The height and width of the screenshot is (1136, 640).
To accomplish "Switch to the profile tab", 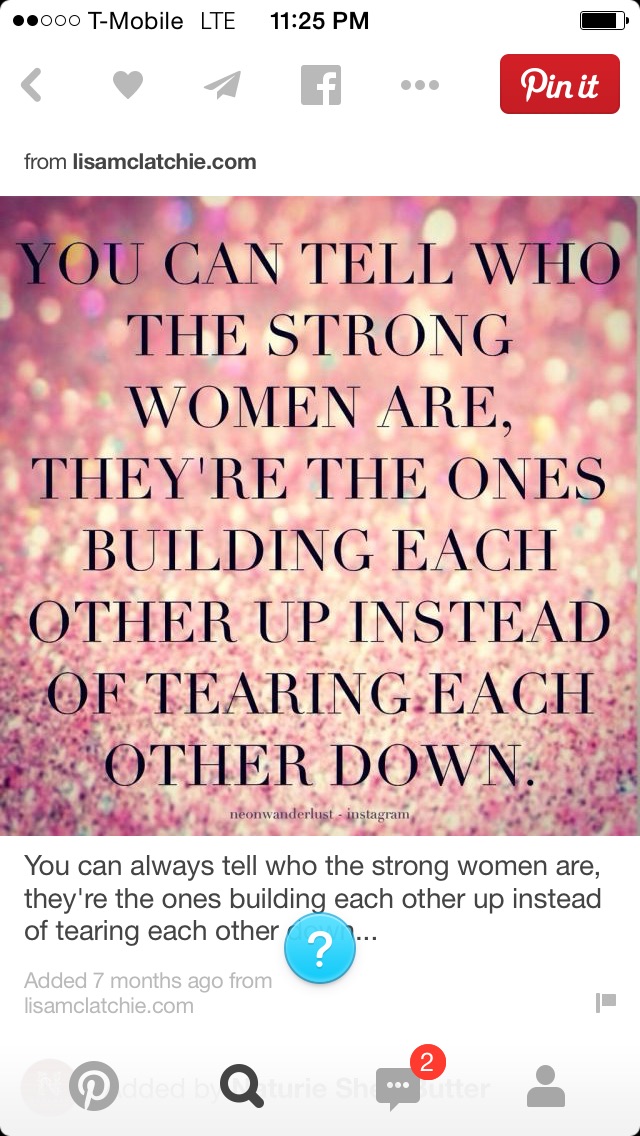I will (545, 1086).
